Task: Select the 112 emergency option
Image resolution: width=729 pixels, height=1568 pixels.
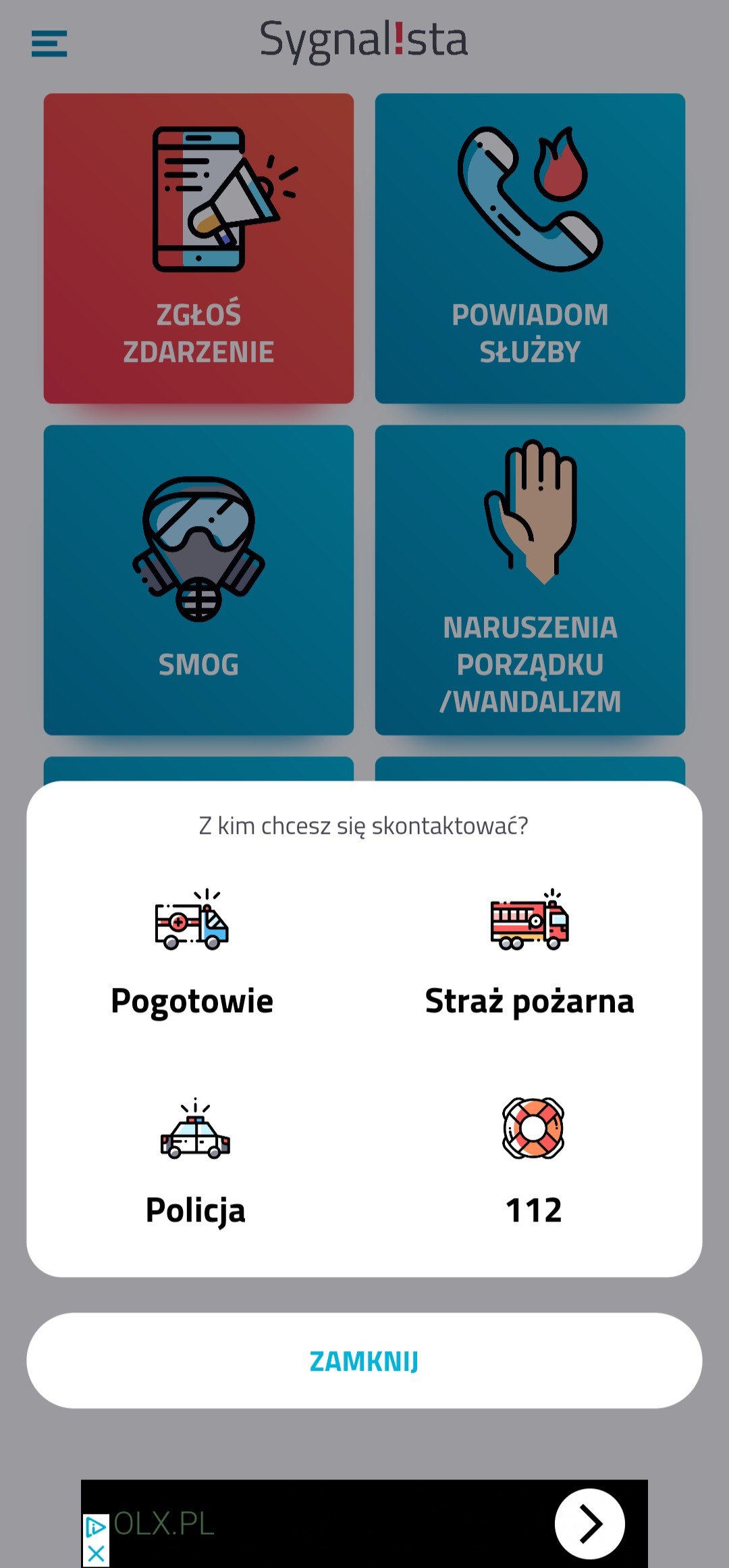Action: (533, 1162)
